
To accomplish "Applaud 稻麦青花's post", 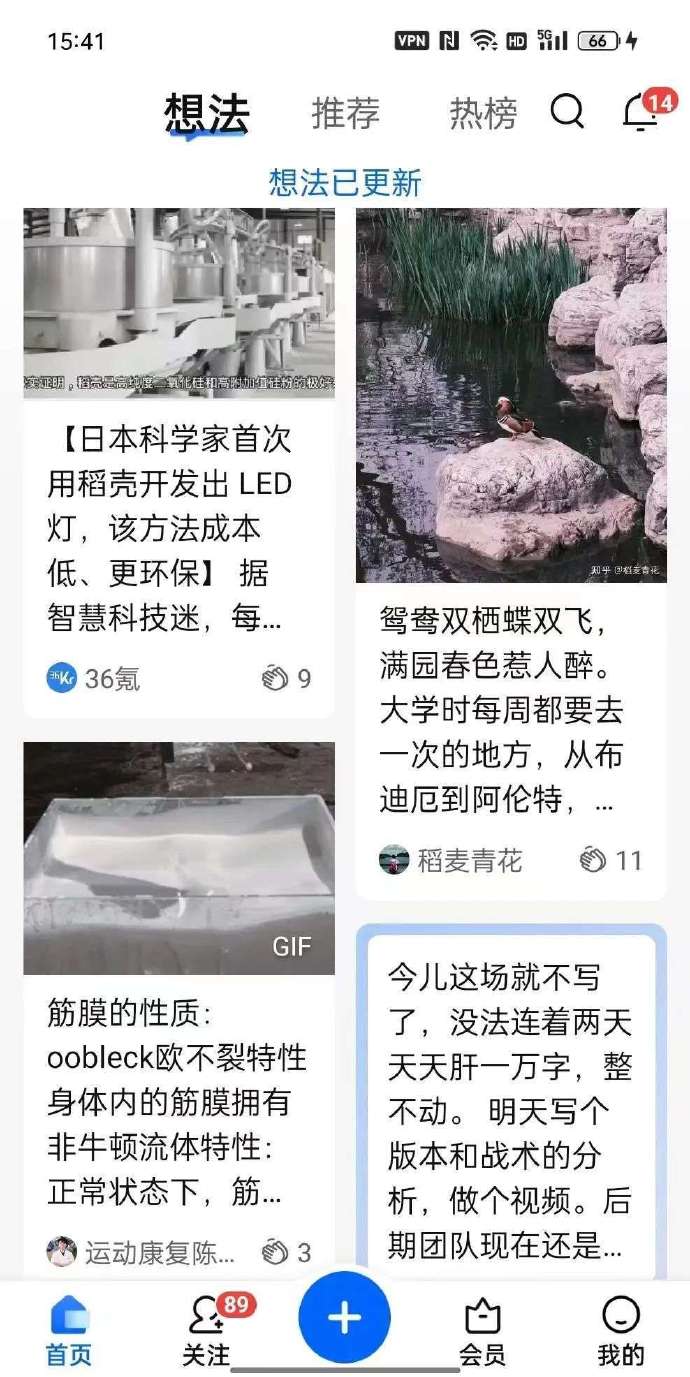I will (x=610, y=860).
